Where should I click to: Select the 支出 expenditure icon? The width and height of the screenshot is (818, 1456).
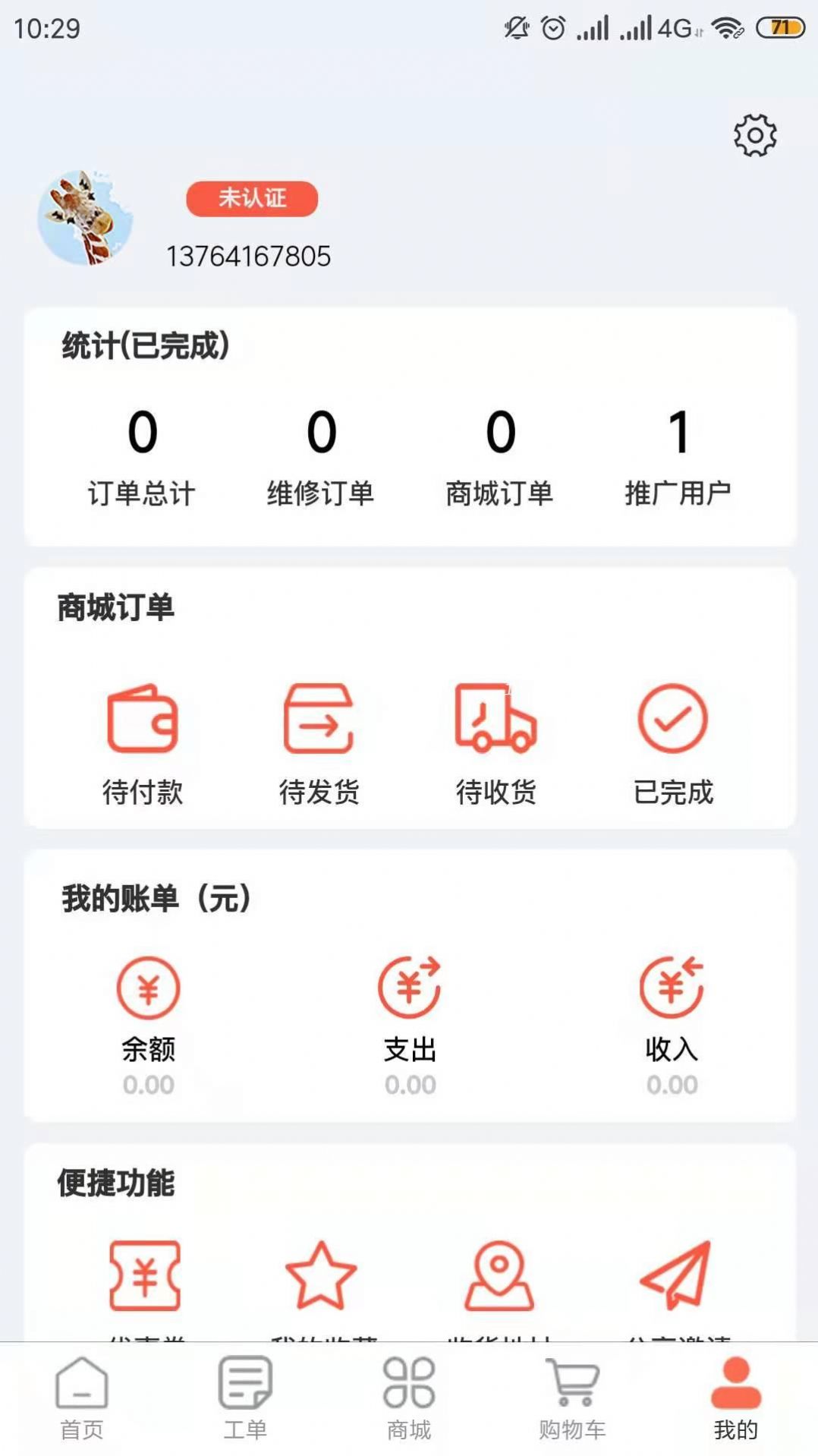[x=410, y=988]
